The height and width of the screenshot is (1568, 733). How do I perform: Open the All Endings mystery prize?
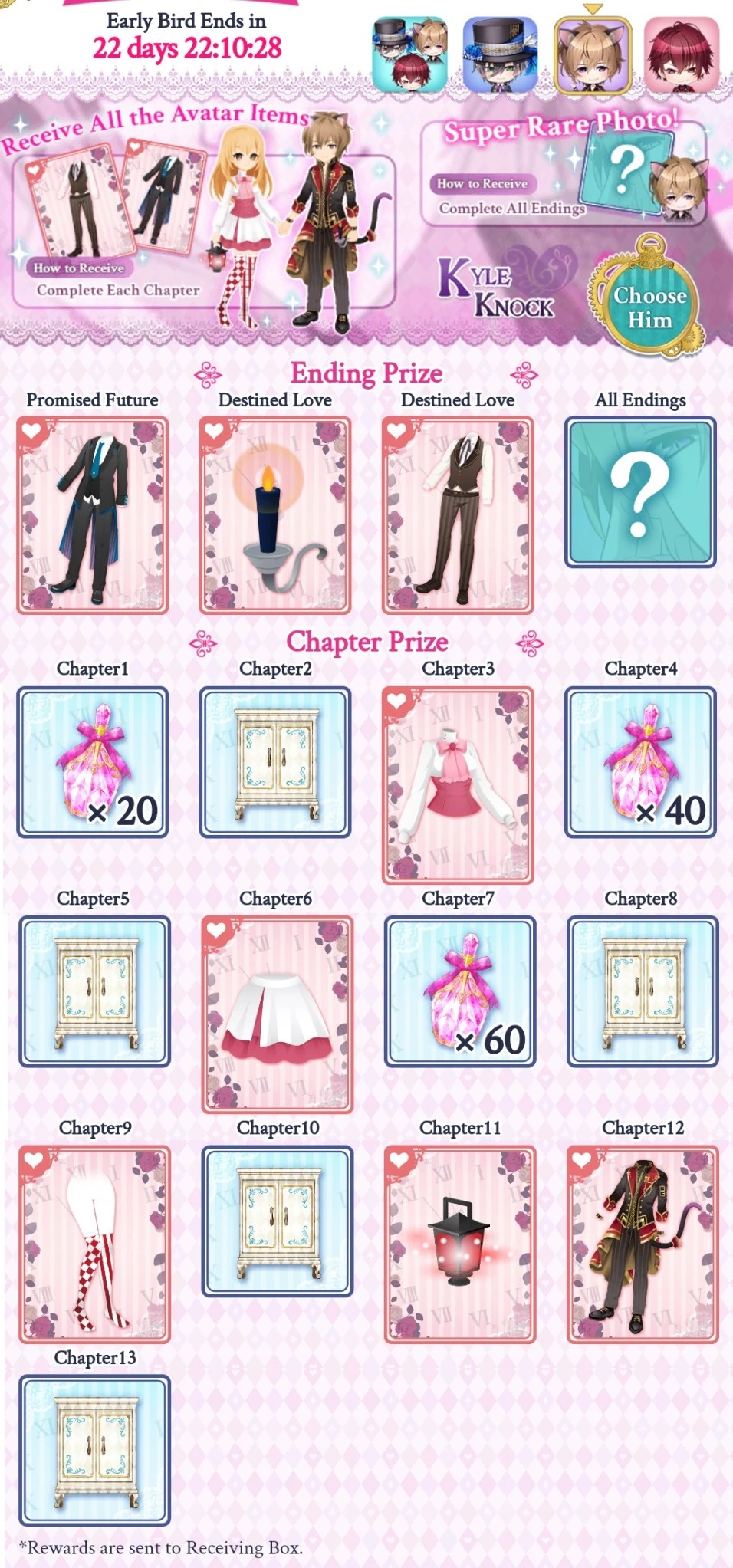[x=640, y=492]
